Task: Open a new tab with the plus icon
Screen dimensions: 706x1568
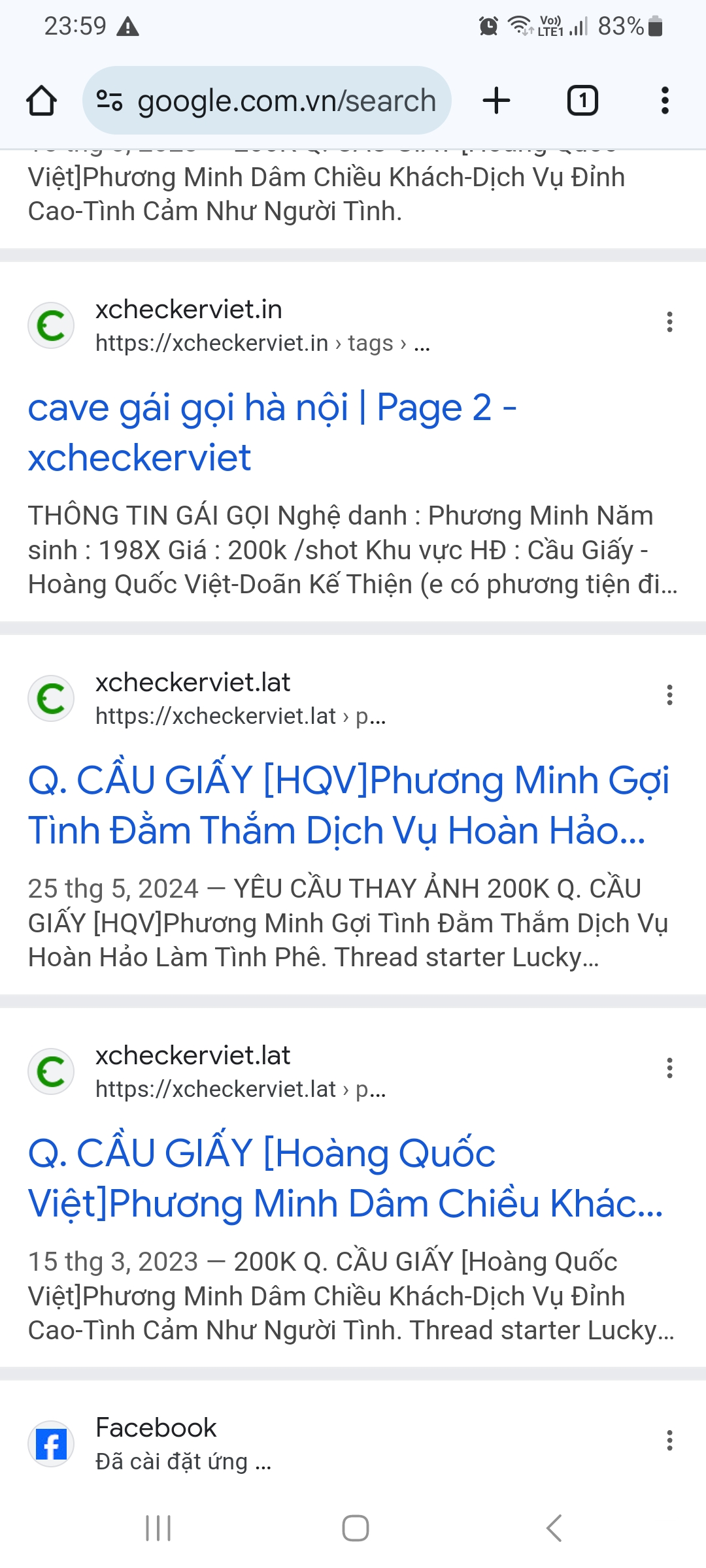Action: (496, 100)
